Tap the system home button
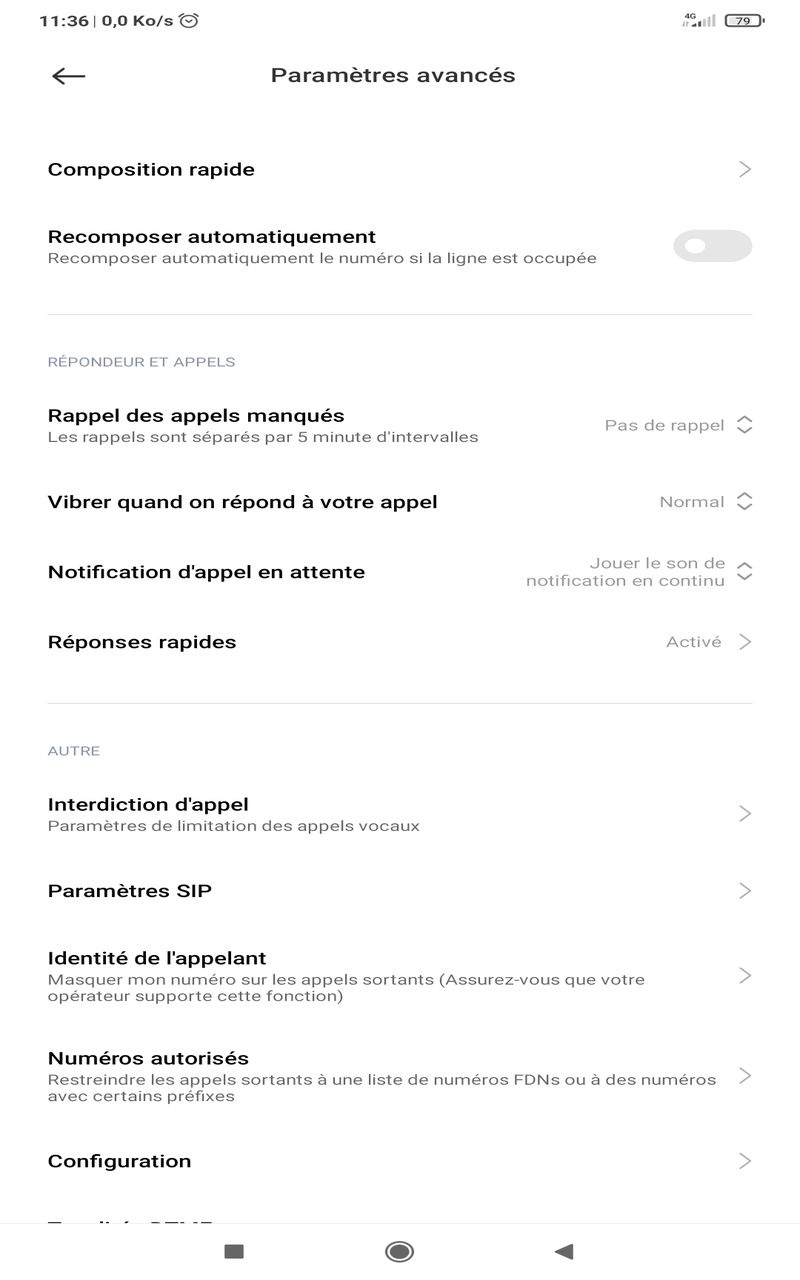Screen dimensions: 800x1280 coord(399,1251)
